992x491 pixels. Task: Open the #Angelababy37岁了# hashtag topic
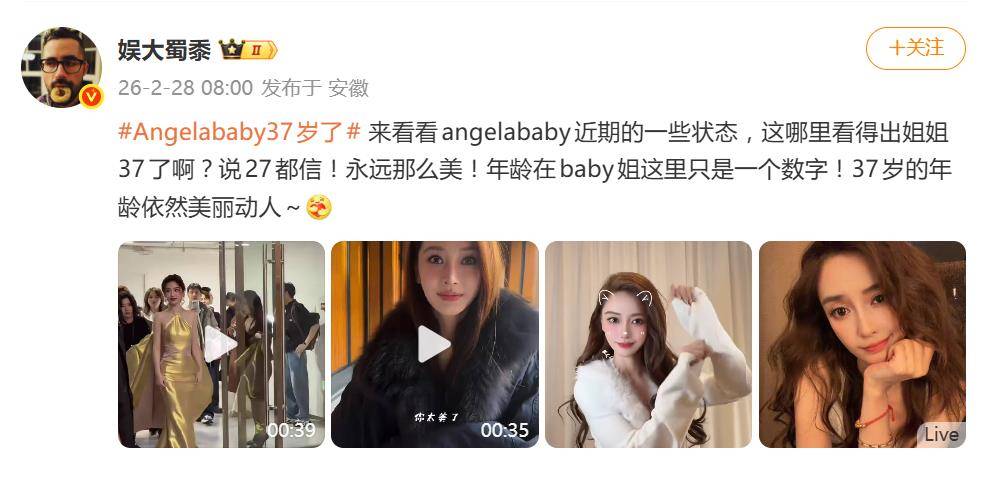tap(238, 131)
